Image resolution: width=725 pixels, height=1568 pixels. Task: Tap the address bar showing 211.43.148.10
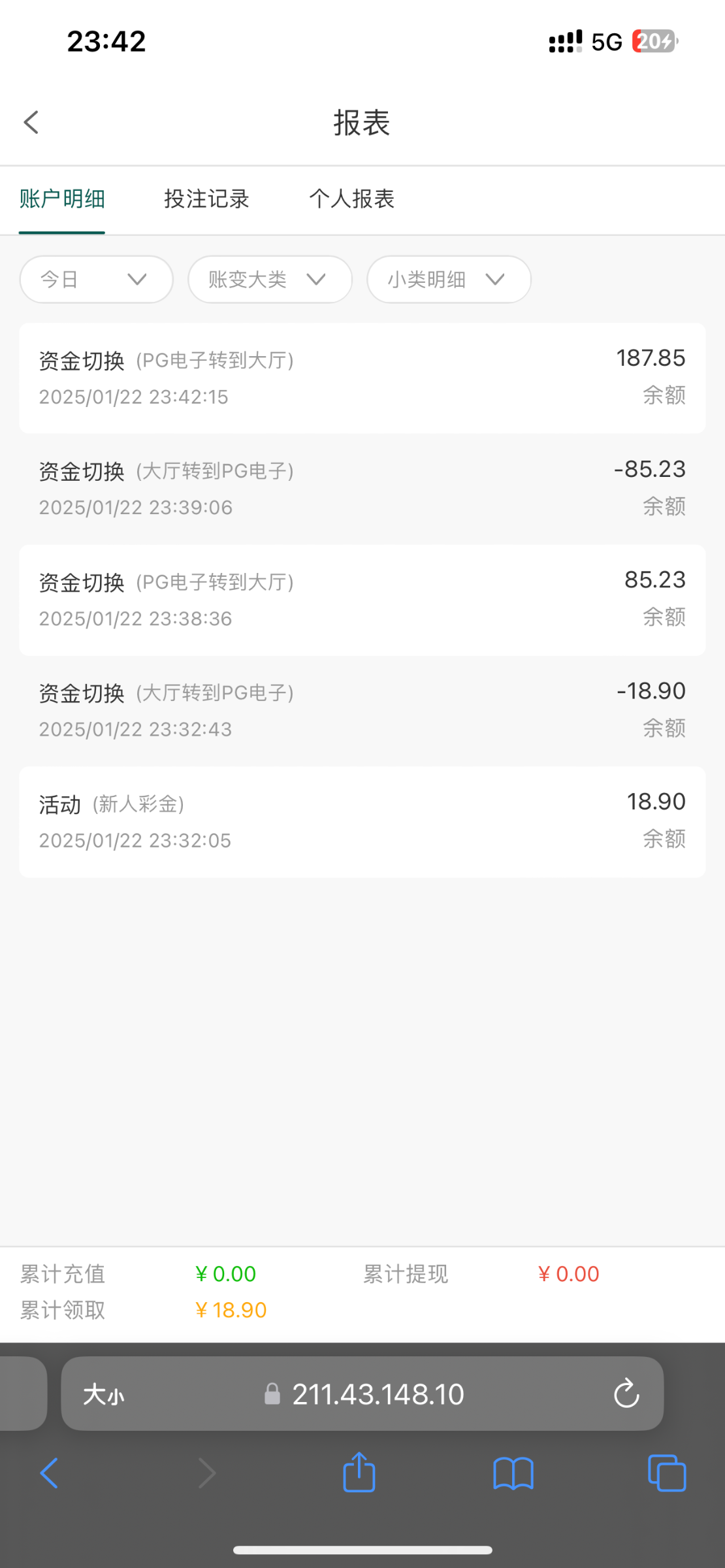378,1394
